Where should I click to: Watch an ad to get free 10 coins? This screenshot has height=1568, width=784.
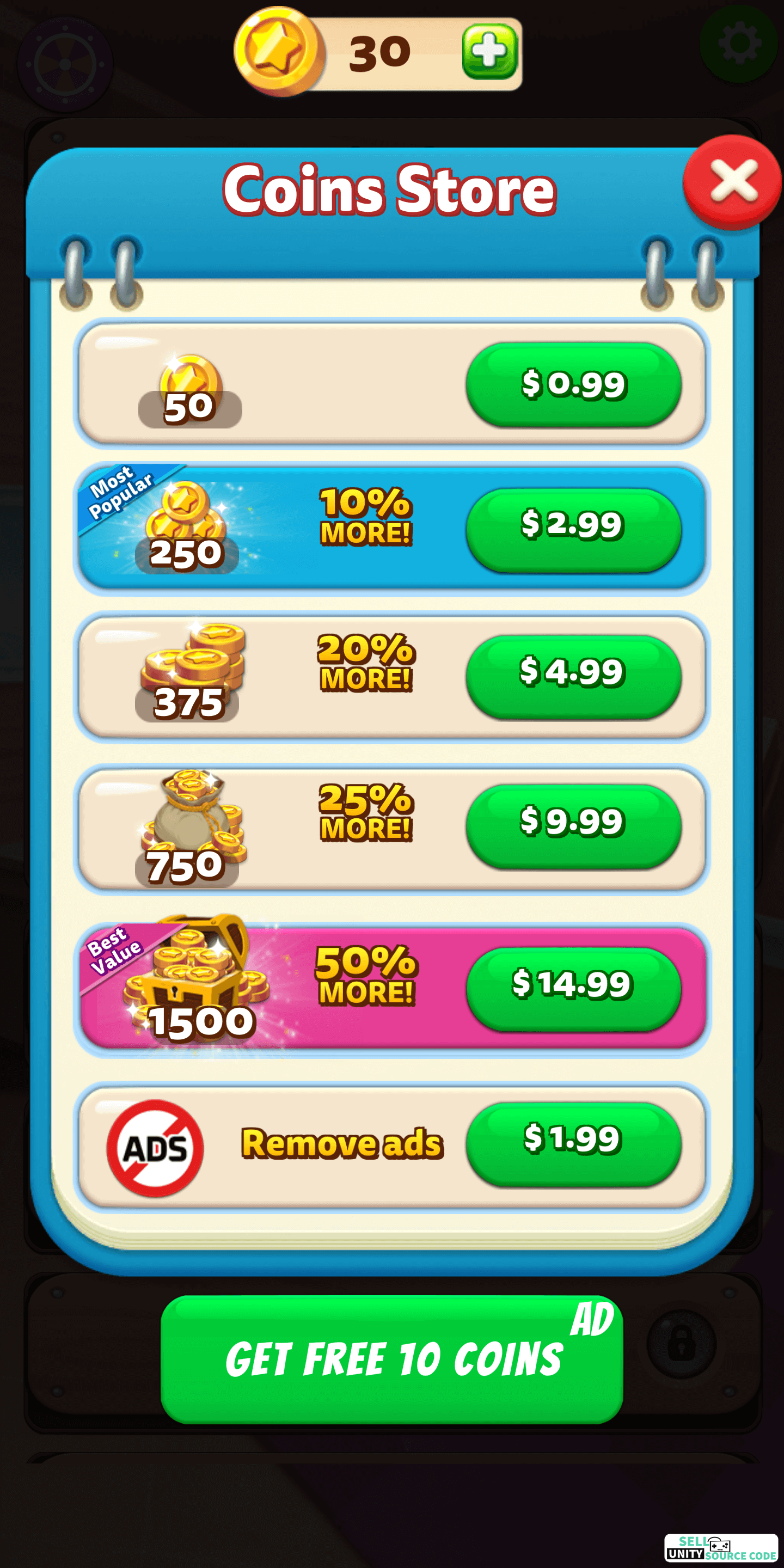(x=391, y=1358)
